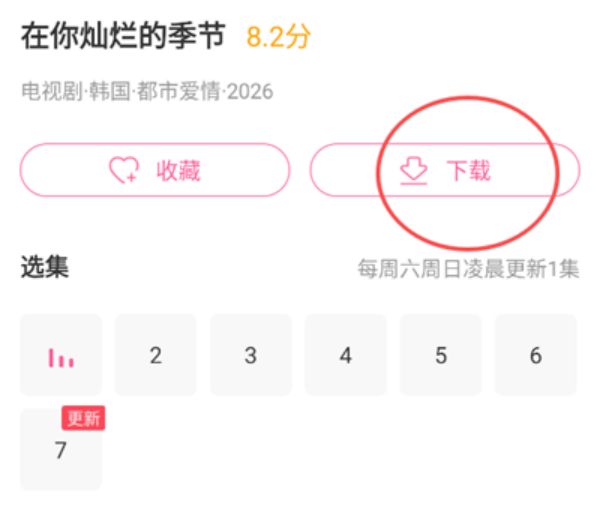This screenshot has width=600, height=518.
Task: Tap the 下载 download button
Action: (x=445, y=171)
